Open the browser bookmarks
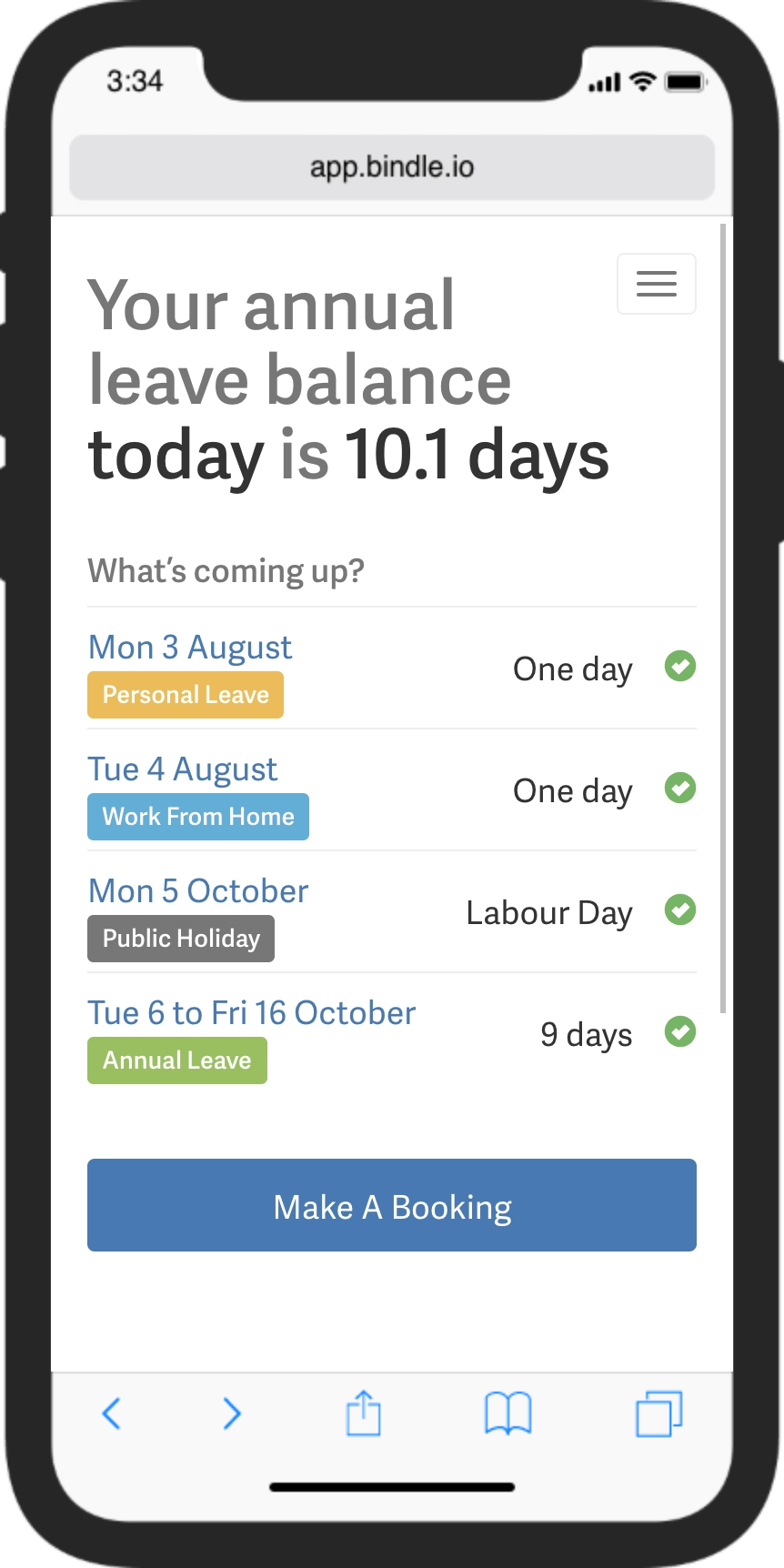Image resolution: width=784 pixels, height=1568 pixels. 508,1413
